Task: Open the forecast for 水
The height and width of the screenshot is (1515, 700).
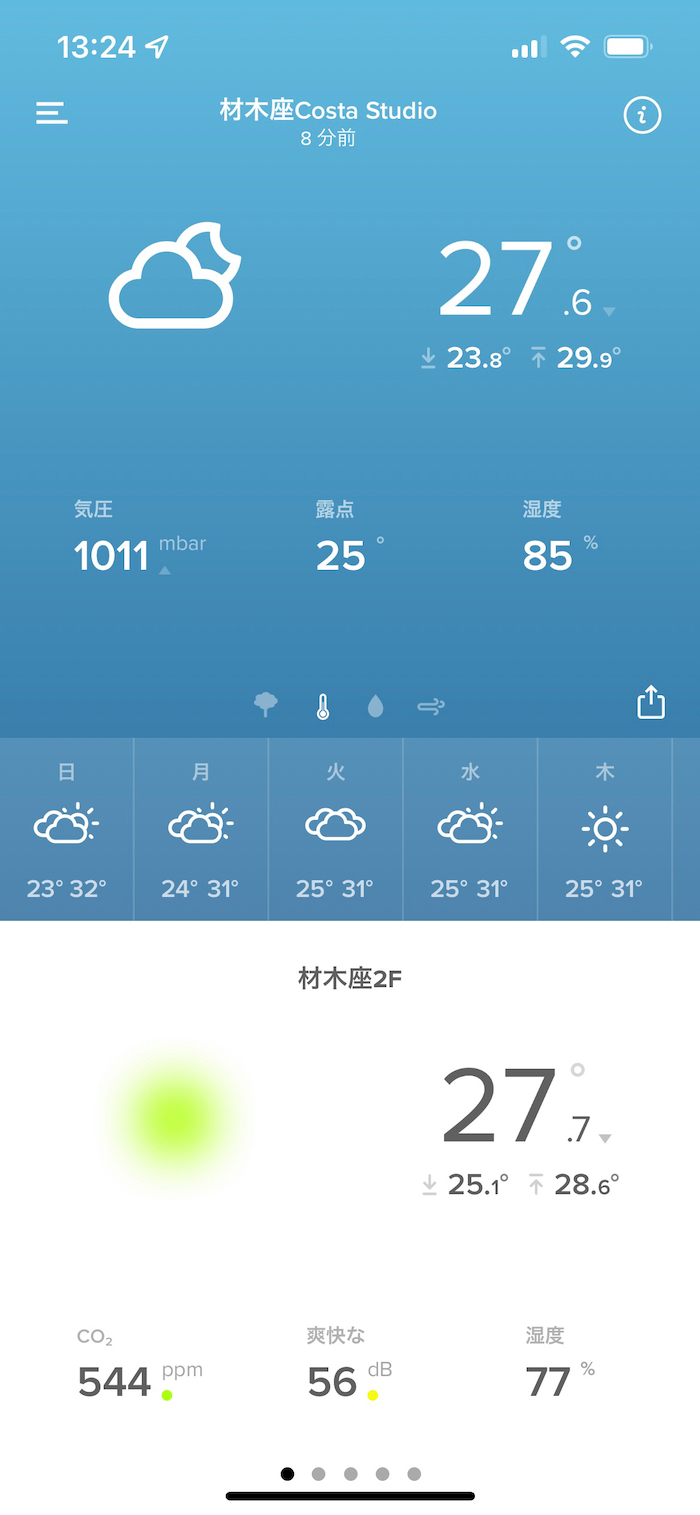Action: pyautogui.click(x=470, y=829)
